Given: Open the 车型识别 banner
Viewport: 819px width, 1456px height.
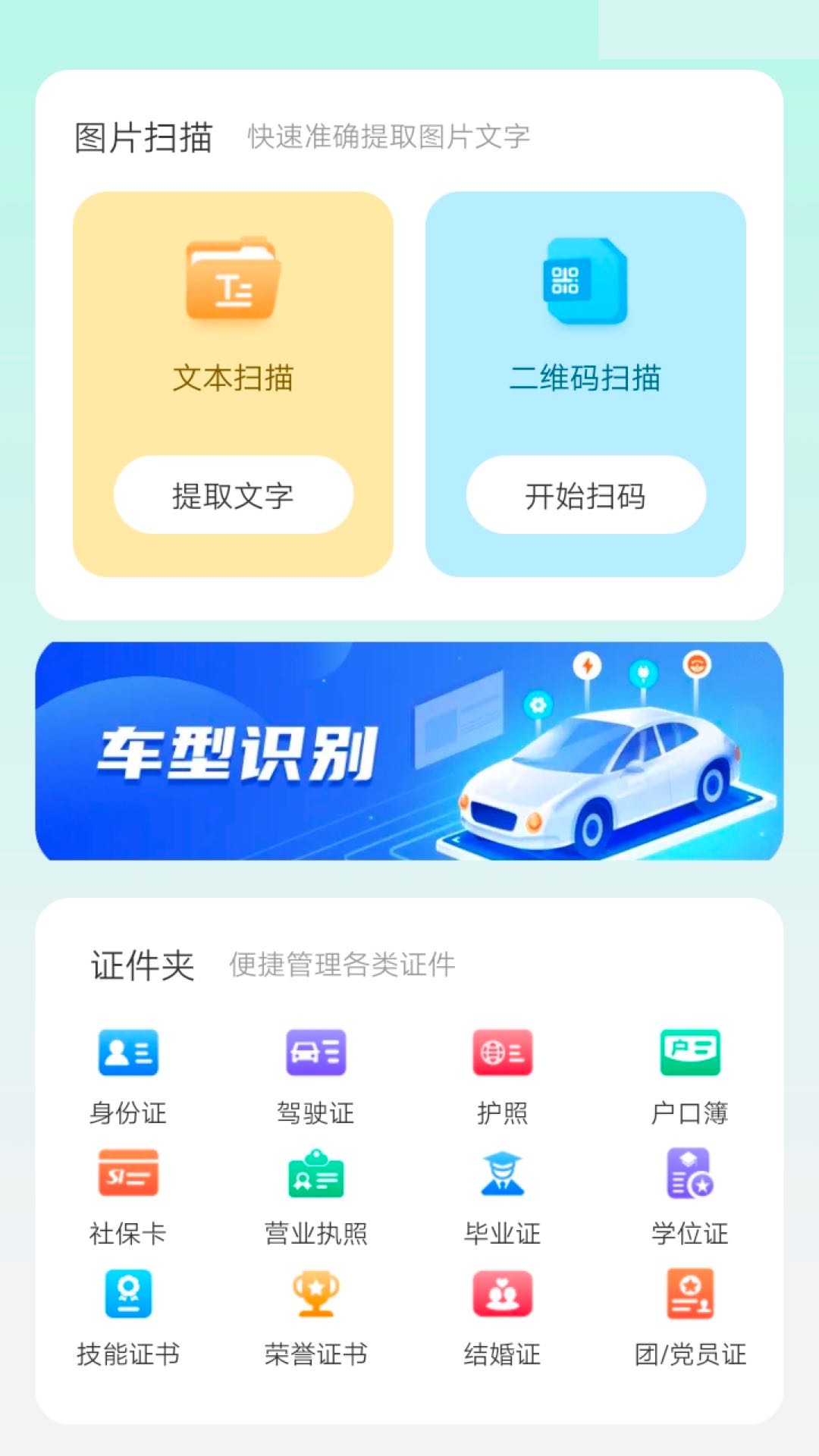Looking at the screenshot, I should click(409, 751).
